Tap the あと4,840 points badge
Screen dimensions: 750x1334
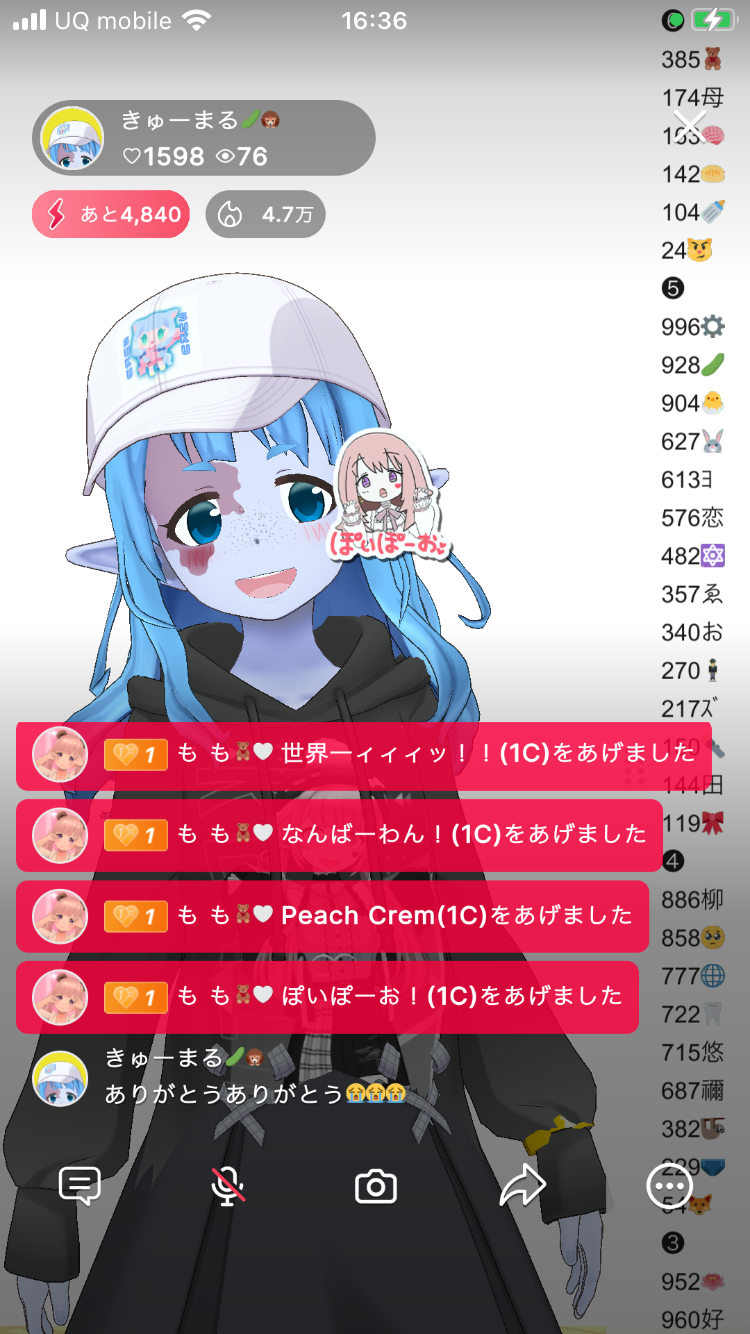click(111, 214)
